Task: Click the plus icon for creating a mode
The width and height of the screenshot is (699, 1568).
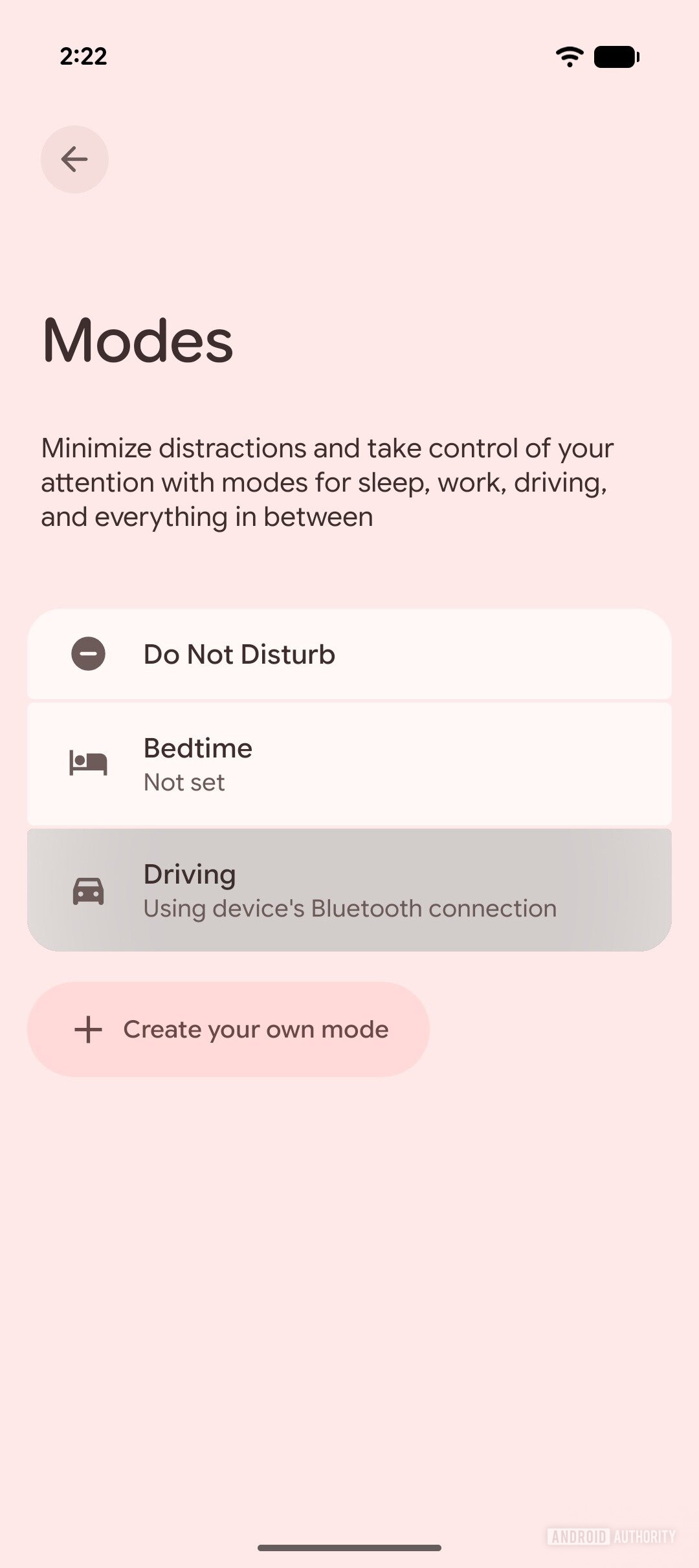Action: point(87,1029)
